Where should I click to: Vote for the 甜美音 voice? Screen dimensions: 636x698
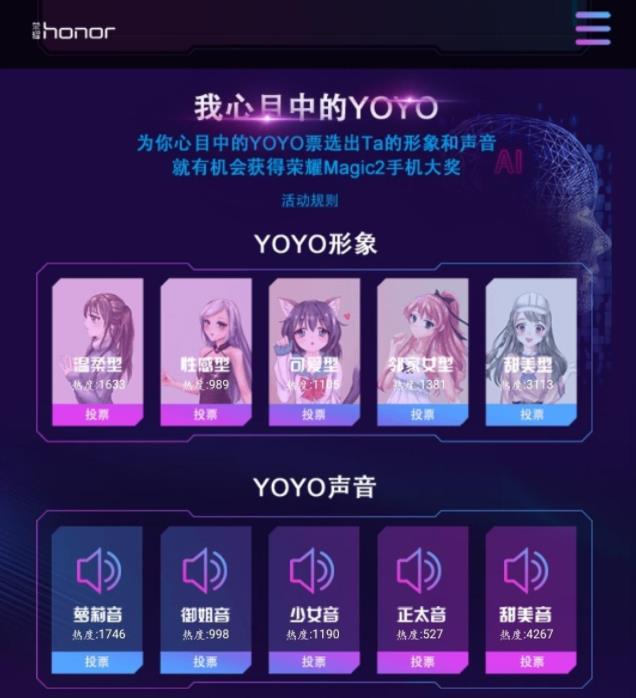(531, 661)
